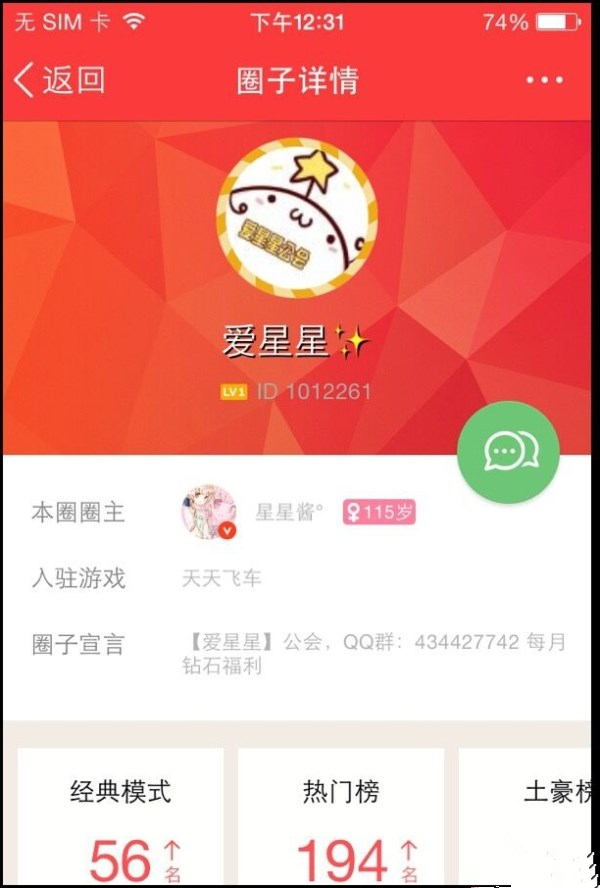Go back using 返回 button

pos(60,80)
